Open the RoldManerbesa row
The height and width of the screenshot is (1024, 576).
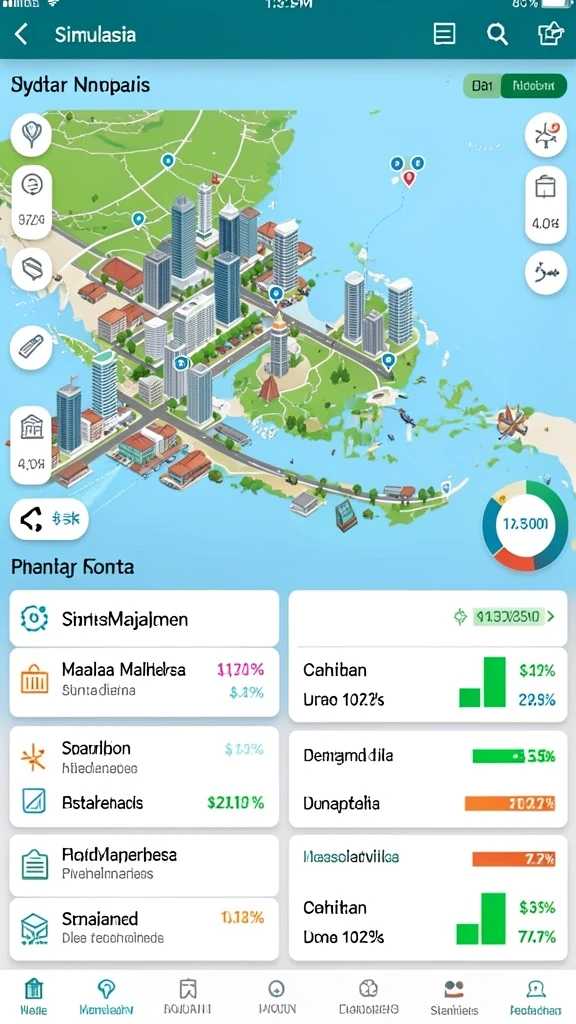(x=144, y=865)
